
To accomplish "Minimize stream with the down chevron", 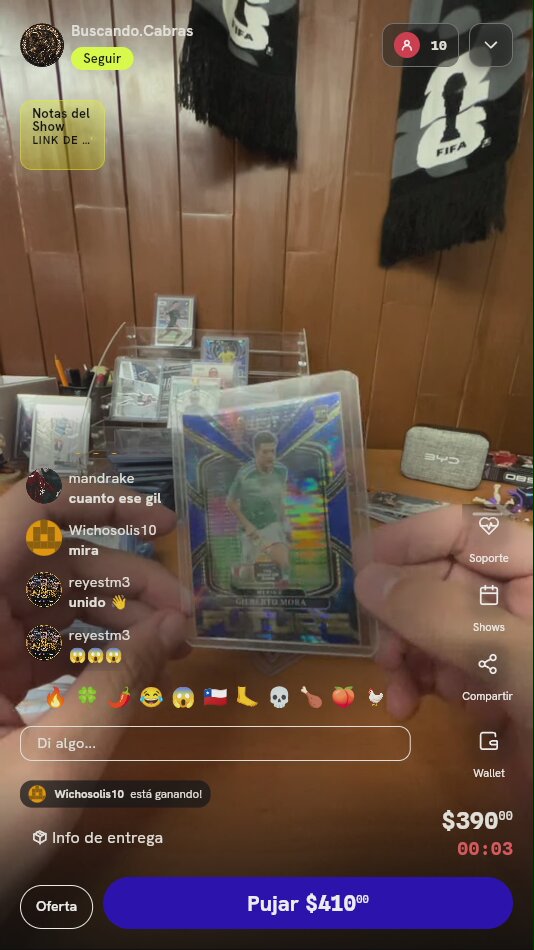I will coord(491,45).
